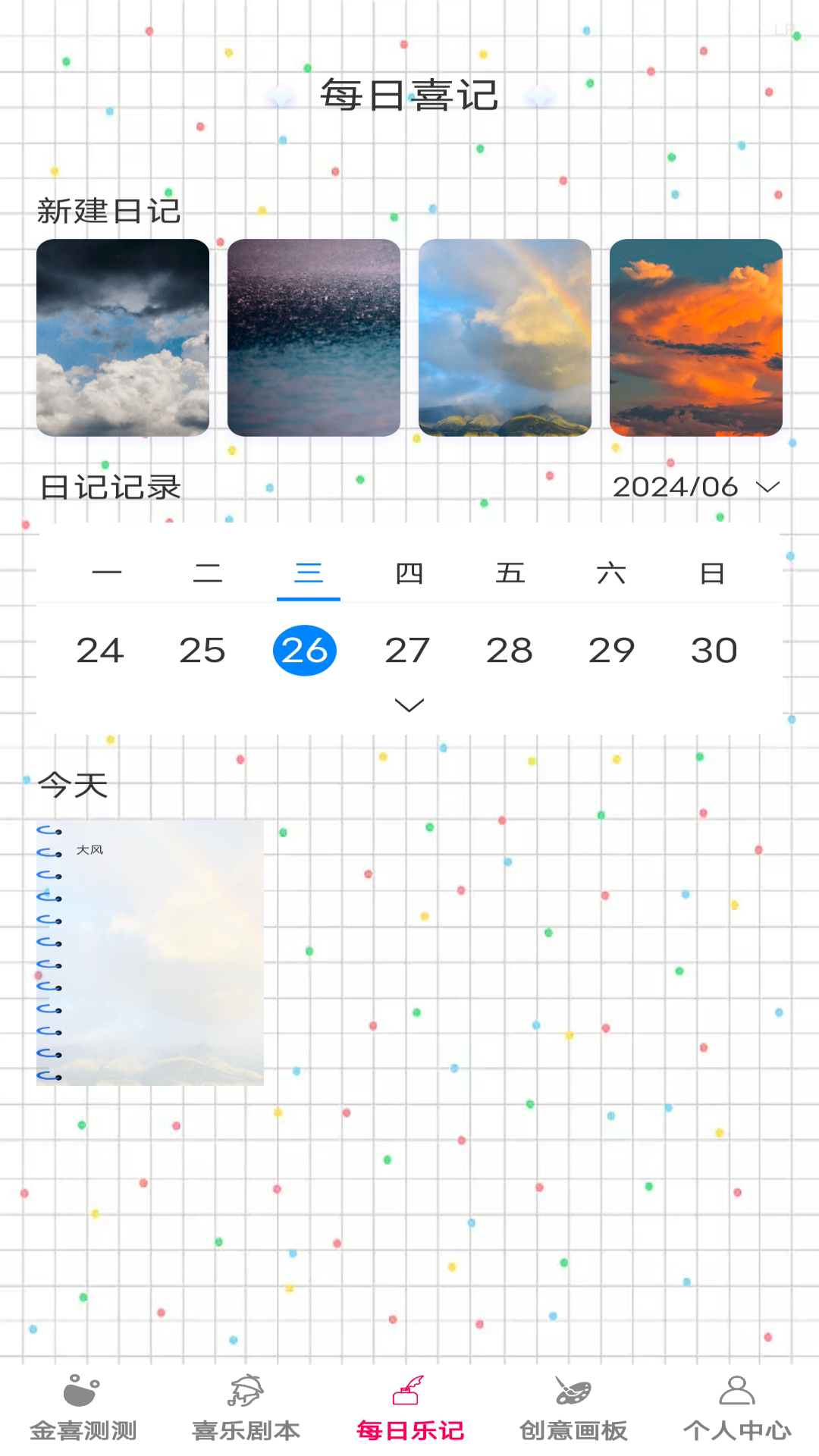Go to the 喜乐剧本 tab
Viewport: 819px width, 1456px height.
click(246, 1408)
